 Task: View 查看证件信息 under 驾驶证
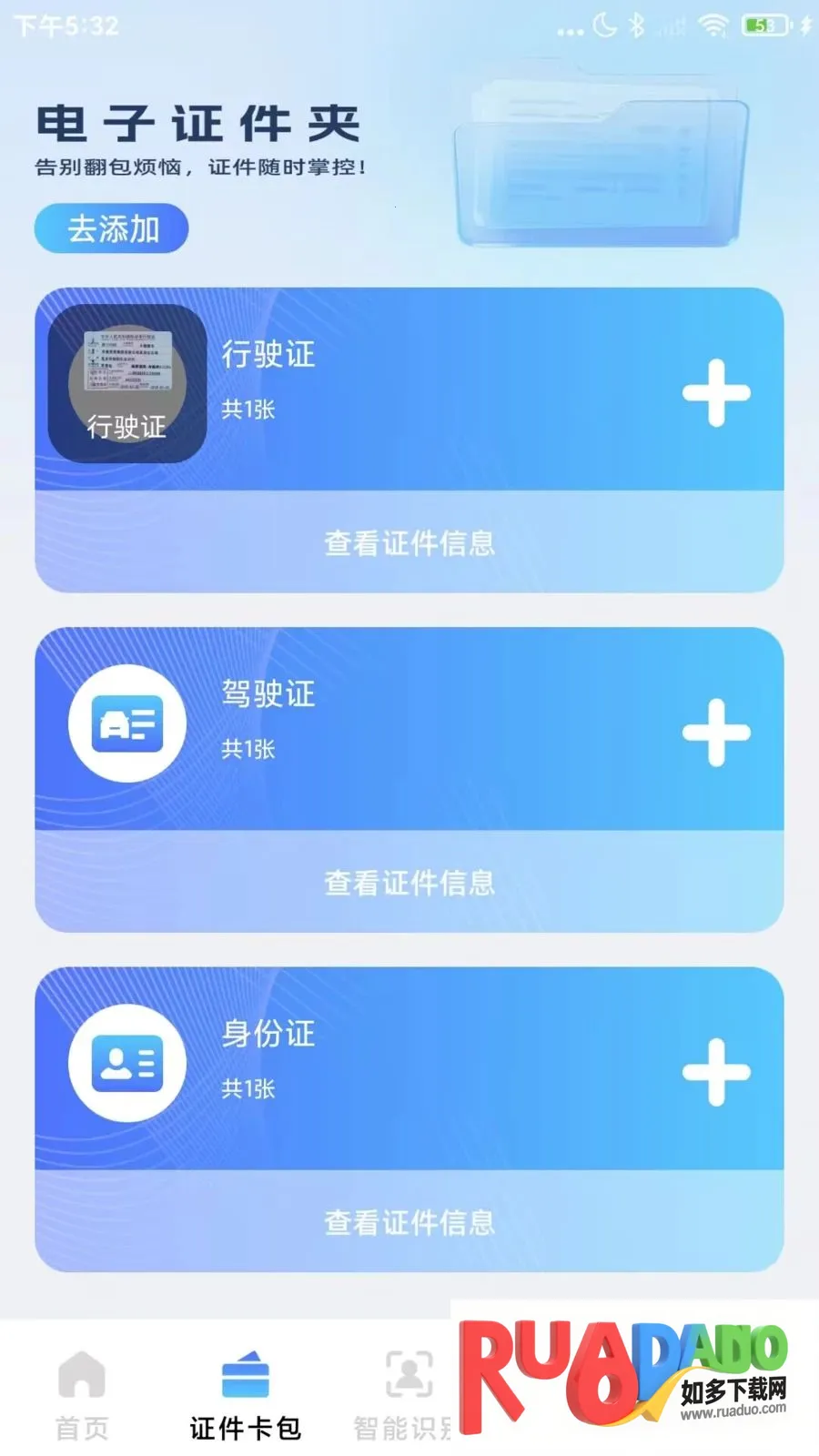click(x=409, y=883)
